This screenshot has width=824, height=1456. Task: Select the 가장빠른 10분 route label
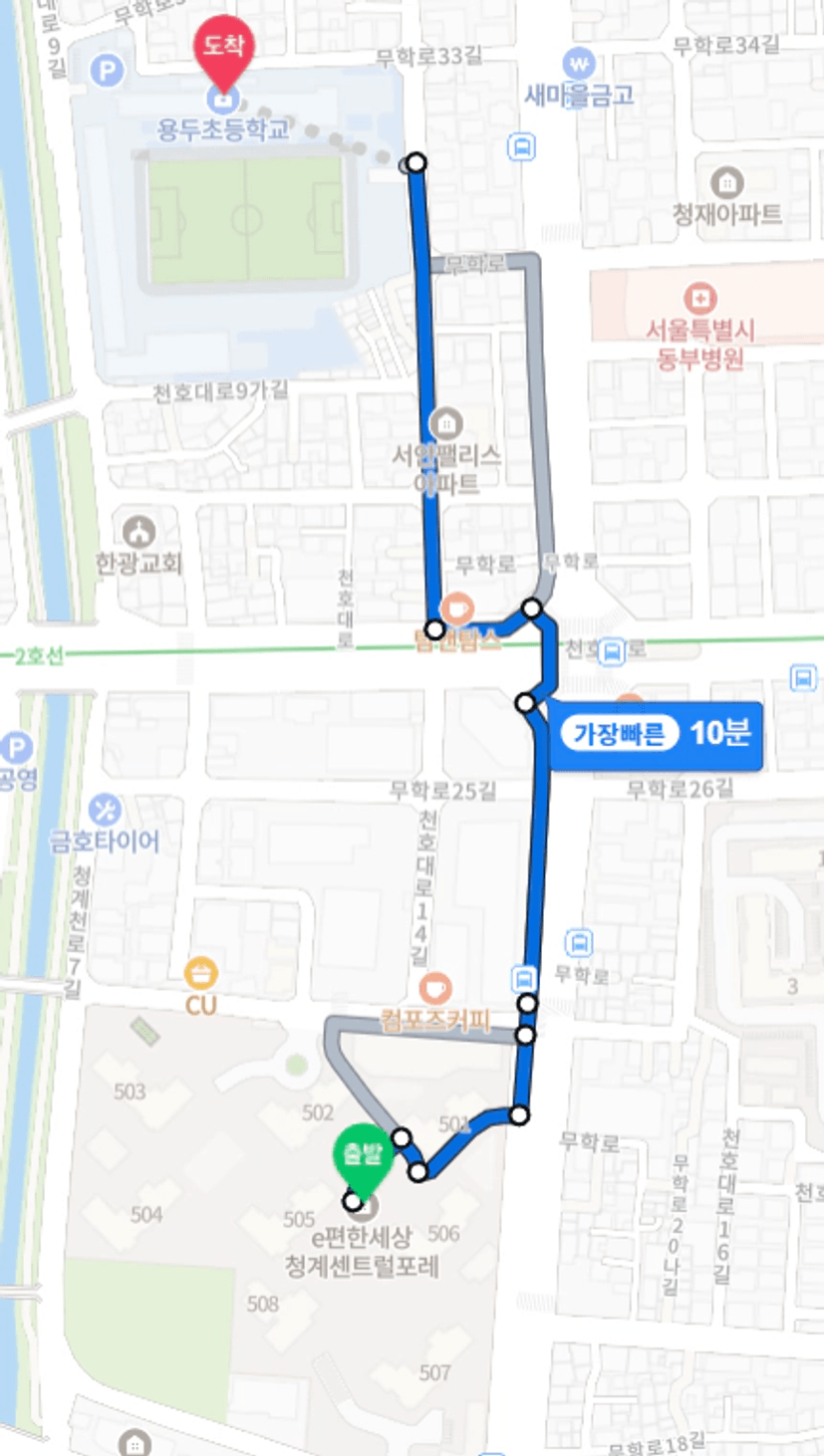(658, 735)
